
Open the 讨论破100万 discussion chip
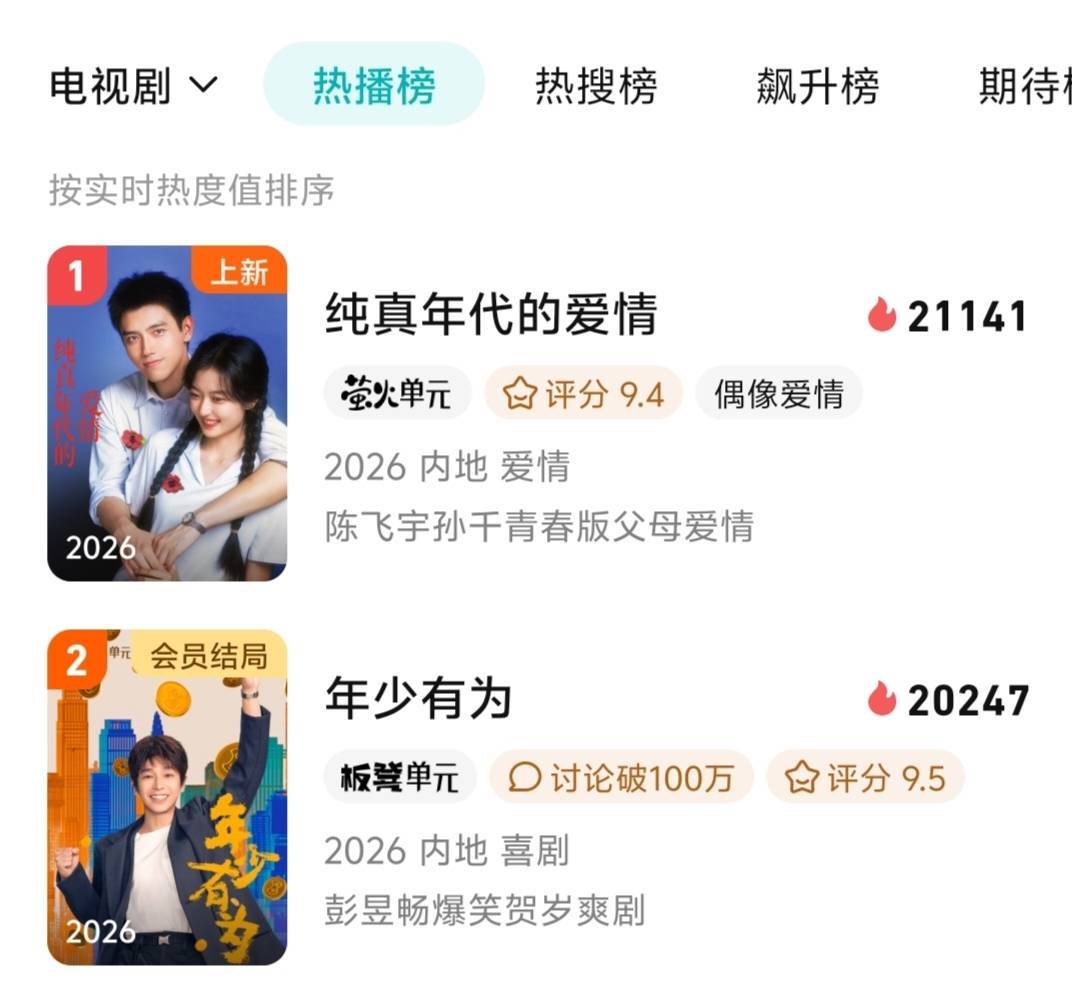pos(621,778)
